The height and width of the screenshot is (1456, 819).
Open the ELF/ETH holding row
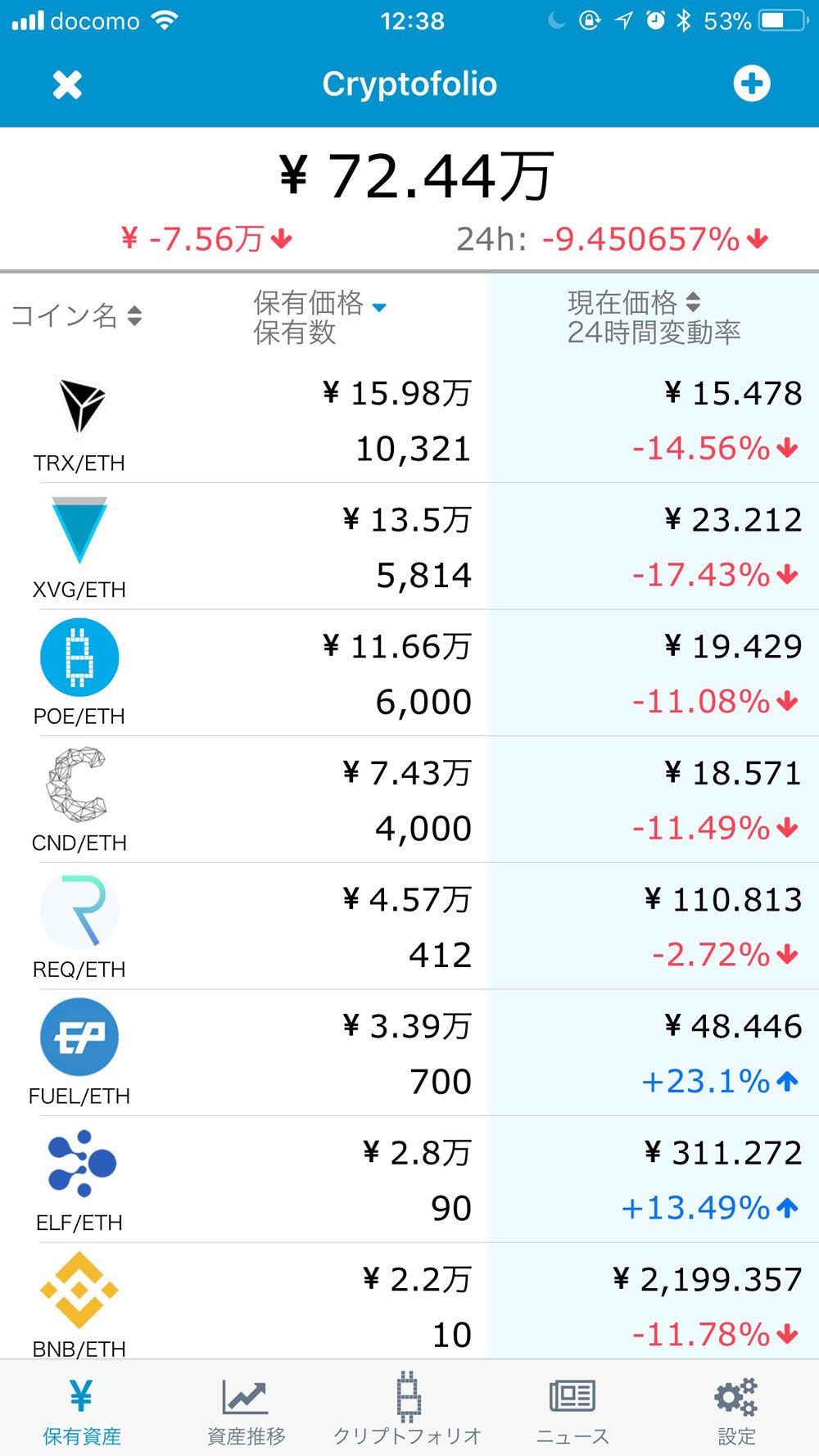click(409, 1180)
